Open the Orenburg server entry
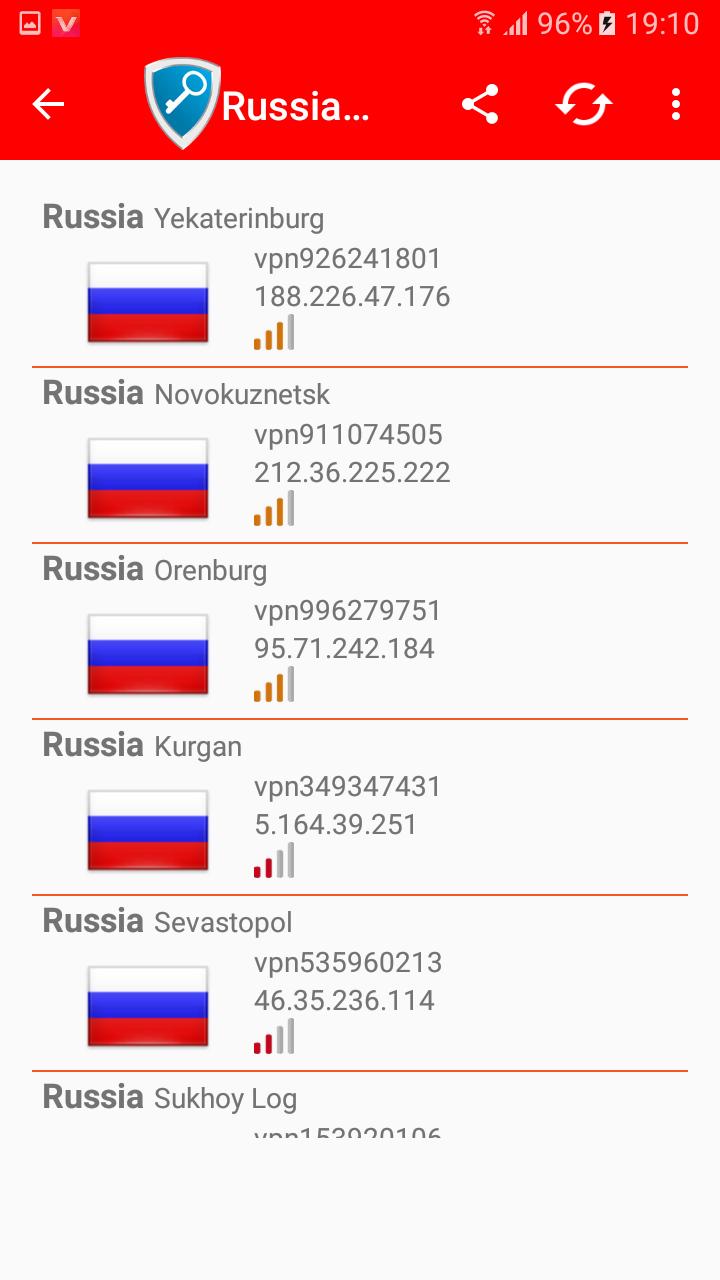The height and width of the screenshot is (1280, 720). click(x=360, y=632)
